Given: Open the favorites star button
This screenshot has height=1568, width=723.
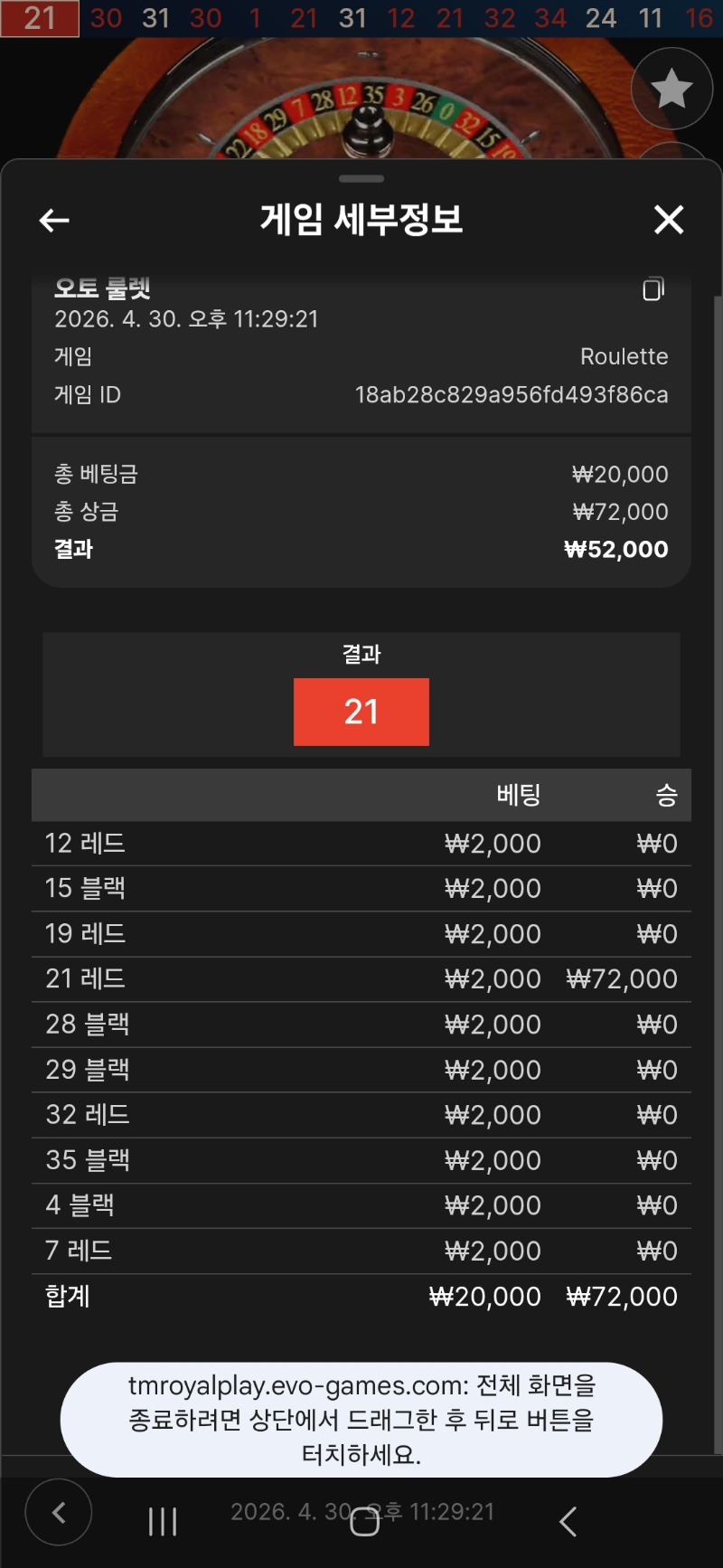Looking at the screenshot, I should (x=671, y=89).
